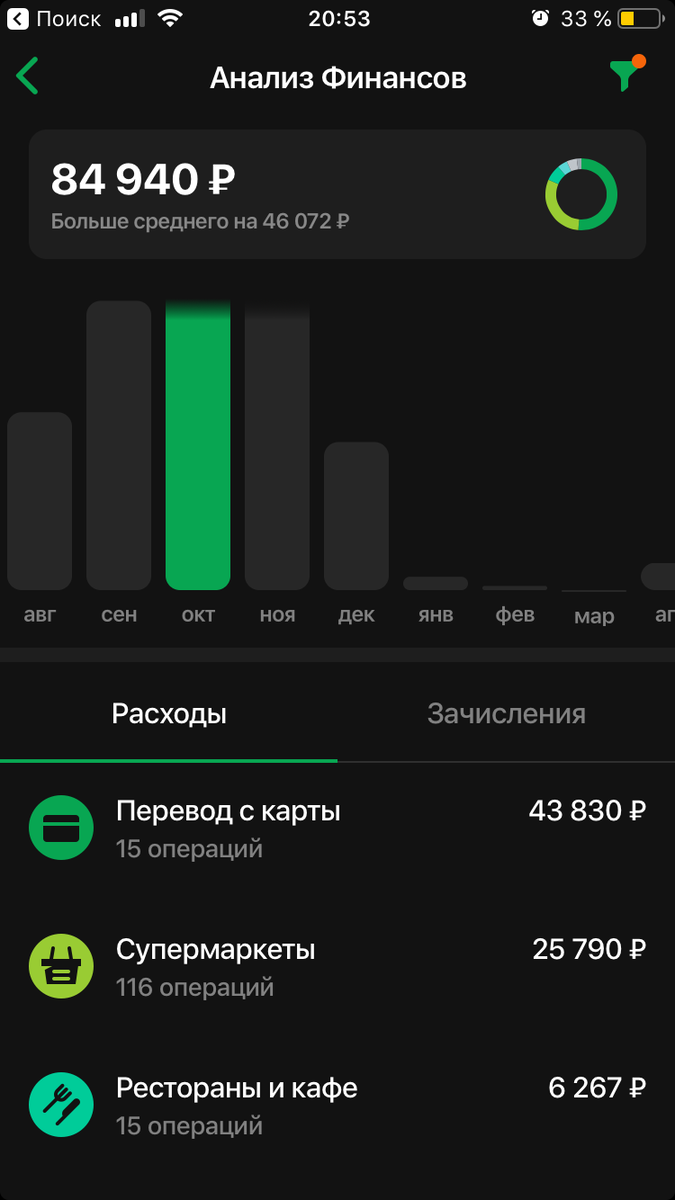Return to Поиск via status bar breadcrumb
Screen dimensions: 675x1200
point(55,19)
